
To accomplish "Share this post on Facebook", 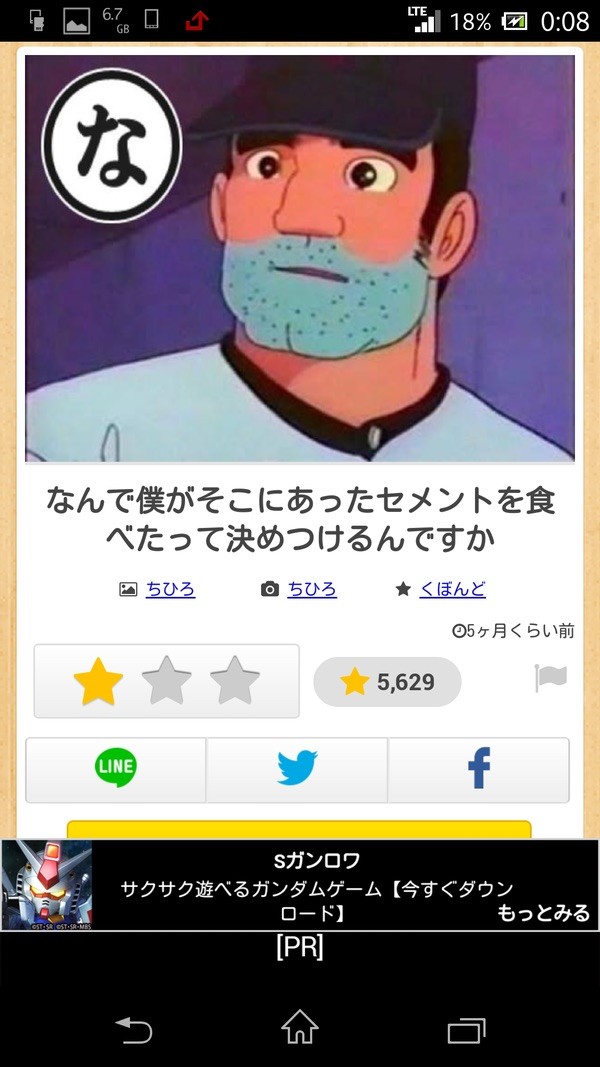I will pos(479,769).
